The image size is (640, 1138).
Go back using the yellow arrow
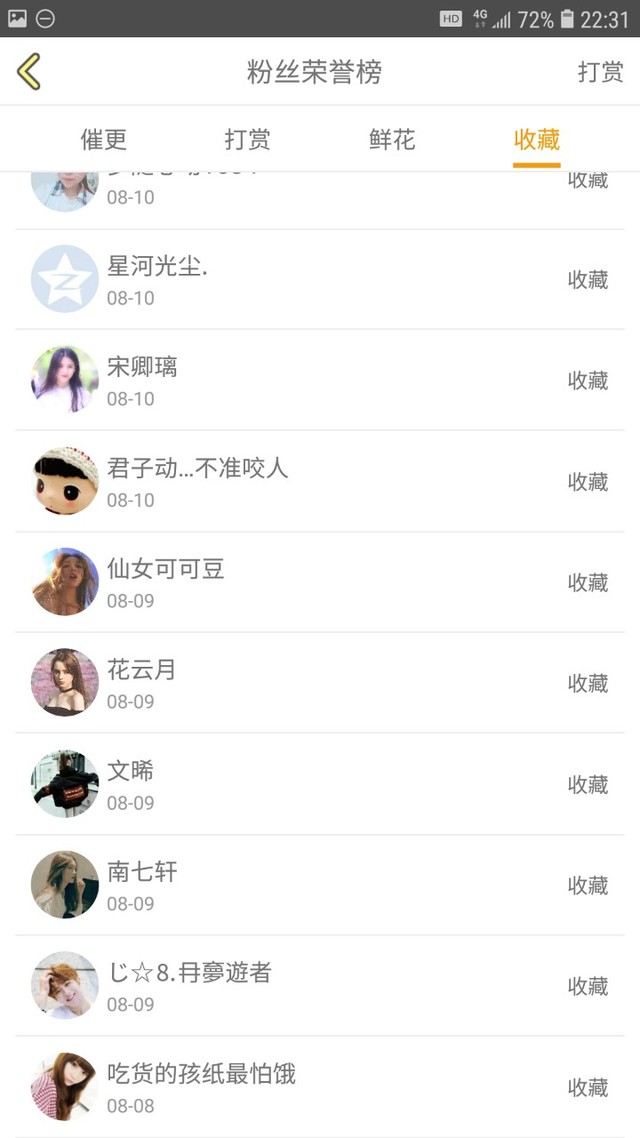[x=29, y=72]
